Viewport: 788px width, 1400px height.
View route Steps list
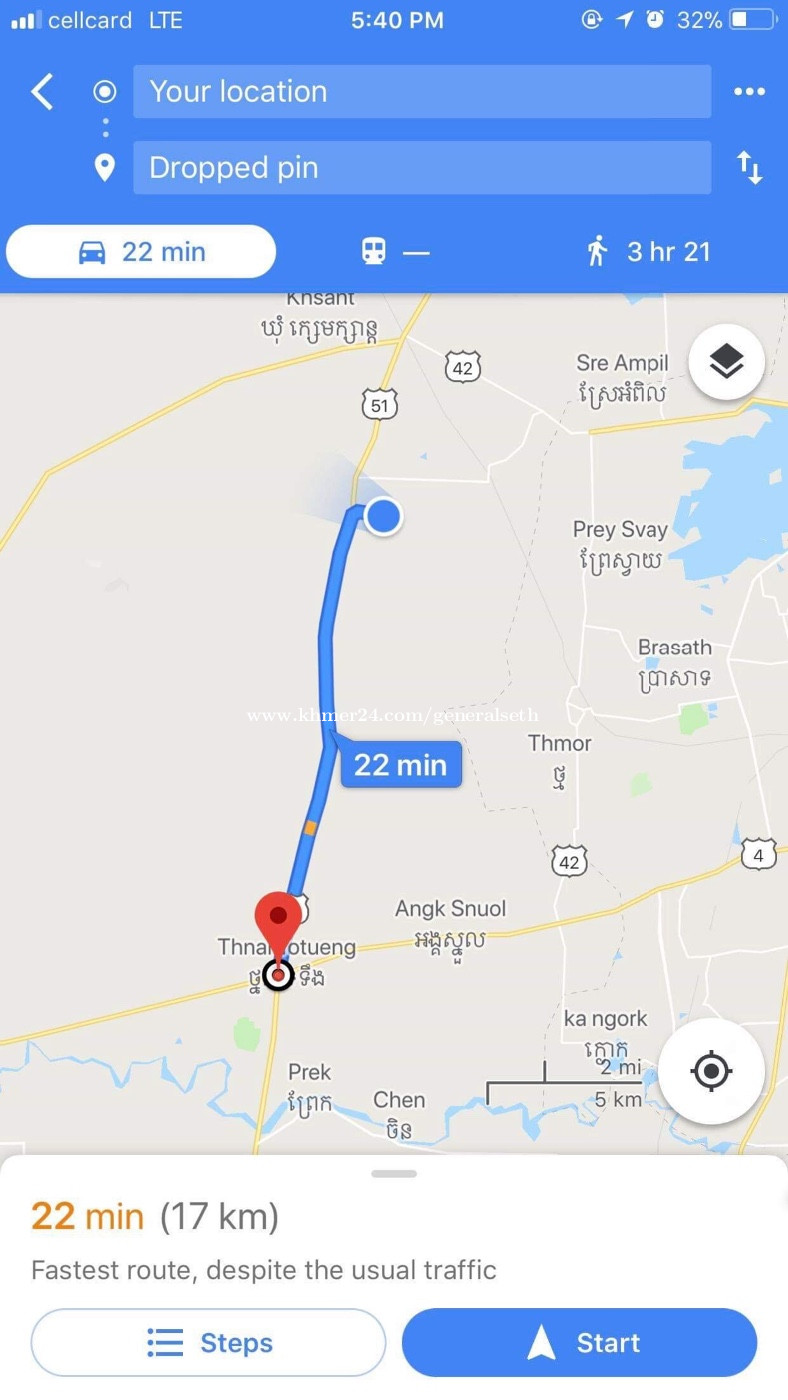point(208,1342)
